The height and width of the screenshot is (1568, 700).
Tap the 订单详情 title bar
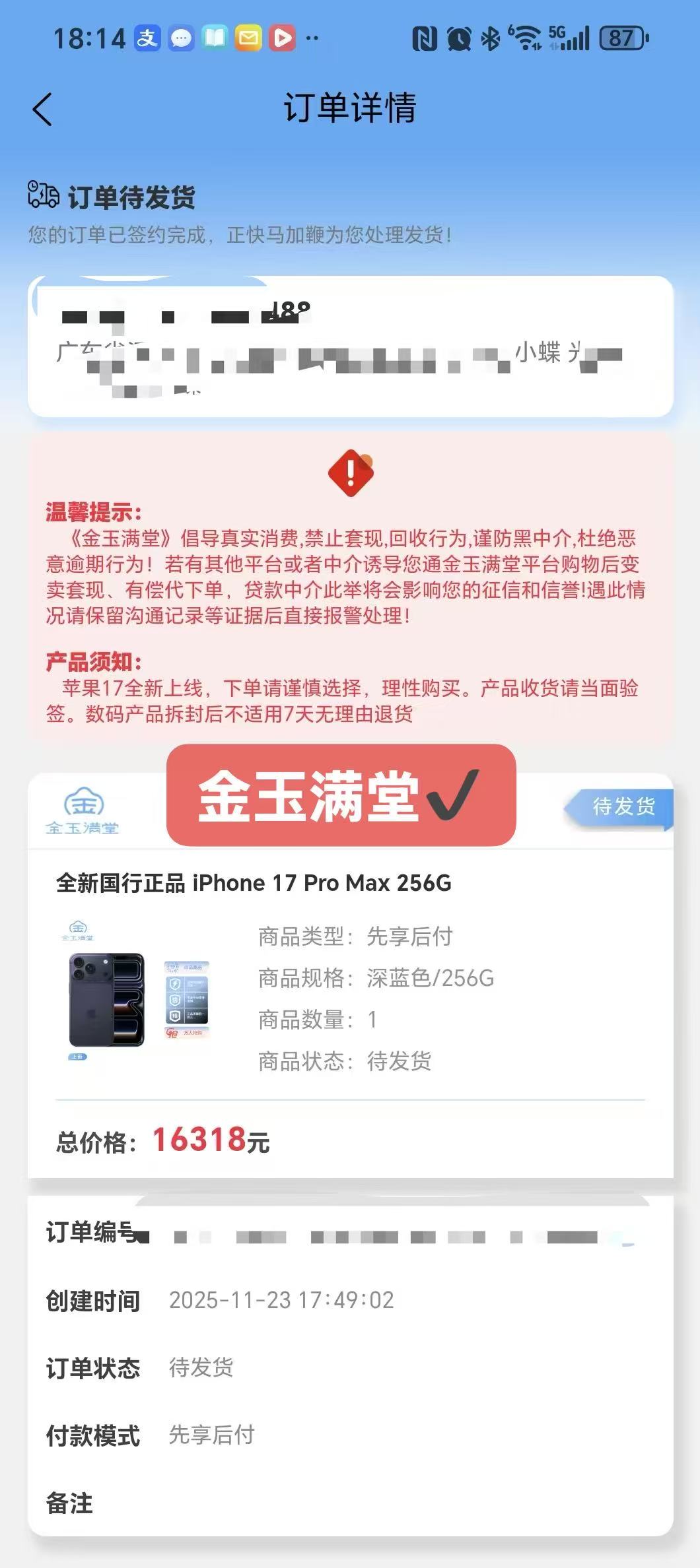[350, 109]
